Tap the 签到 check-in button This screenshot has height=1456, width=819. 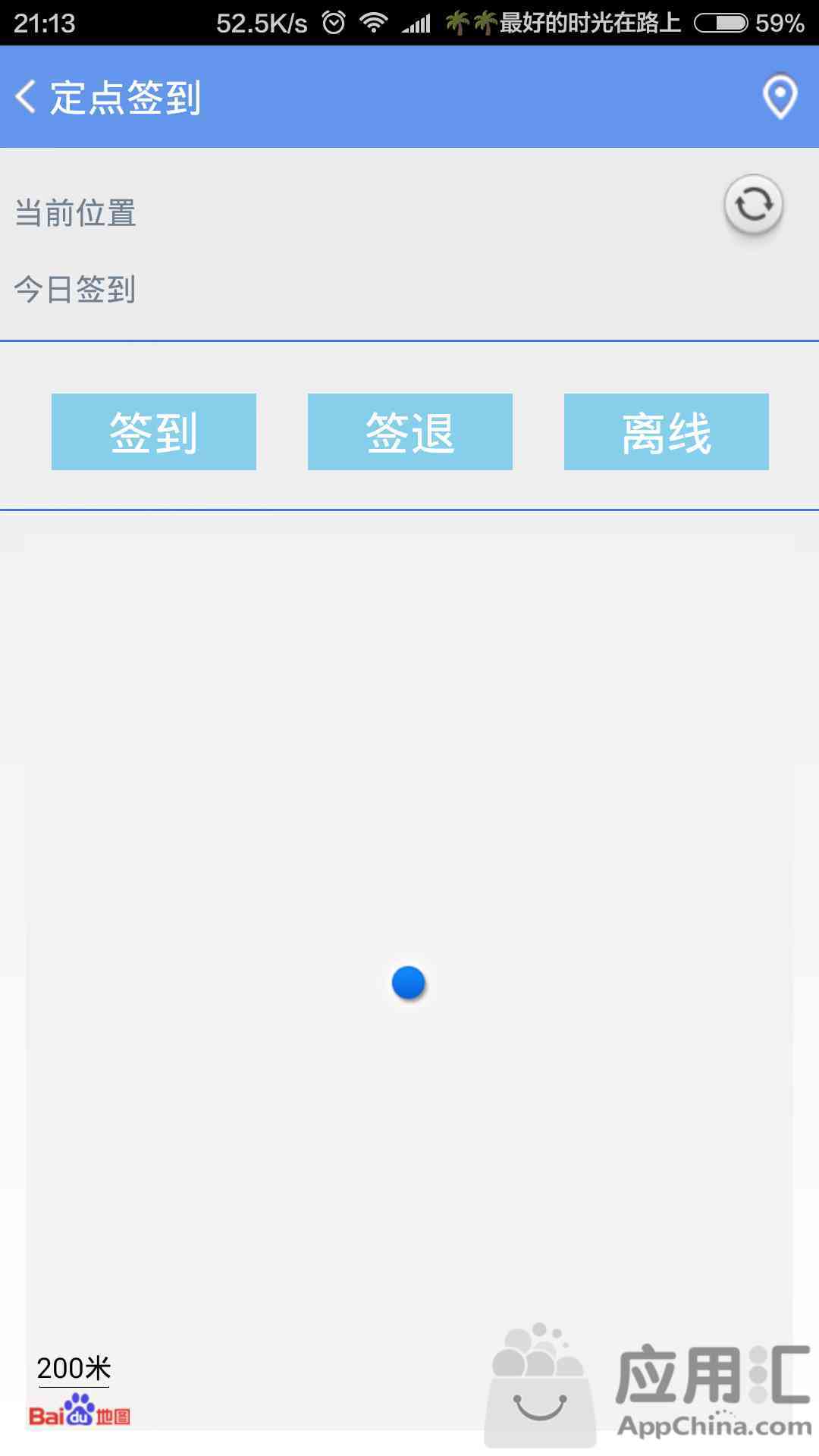point(154,432)
